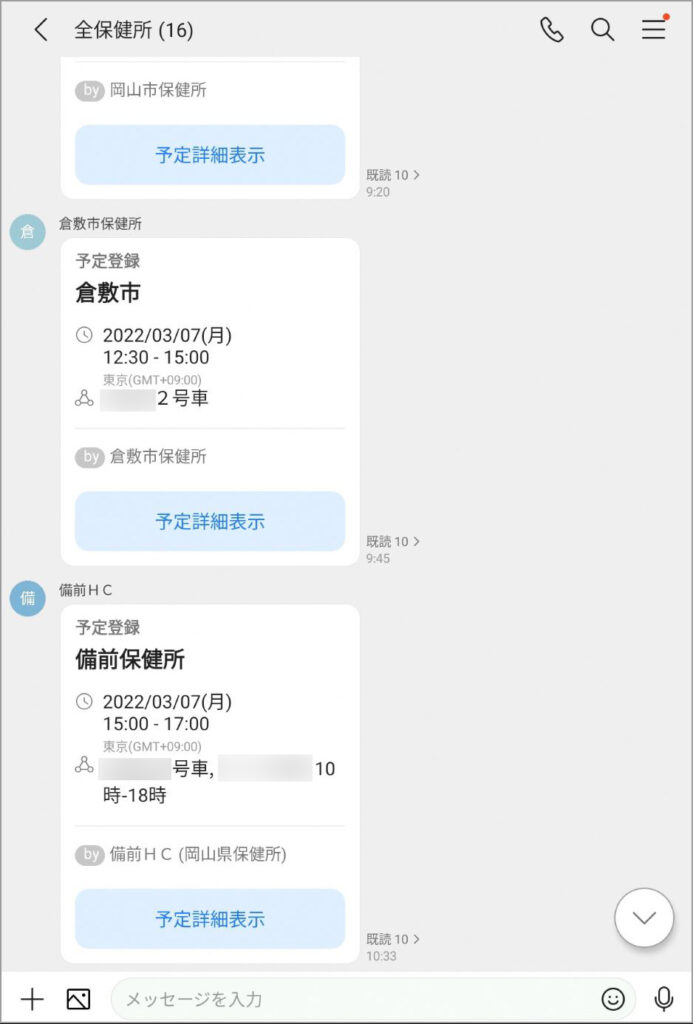The image size is (693, 1024).
Task: View read list for the 9:45 message
Action: [393, 541]
